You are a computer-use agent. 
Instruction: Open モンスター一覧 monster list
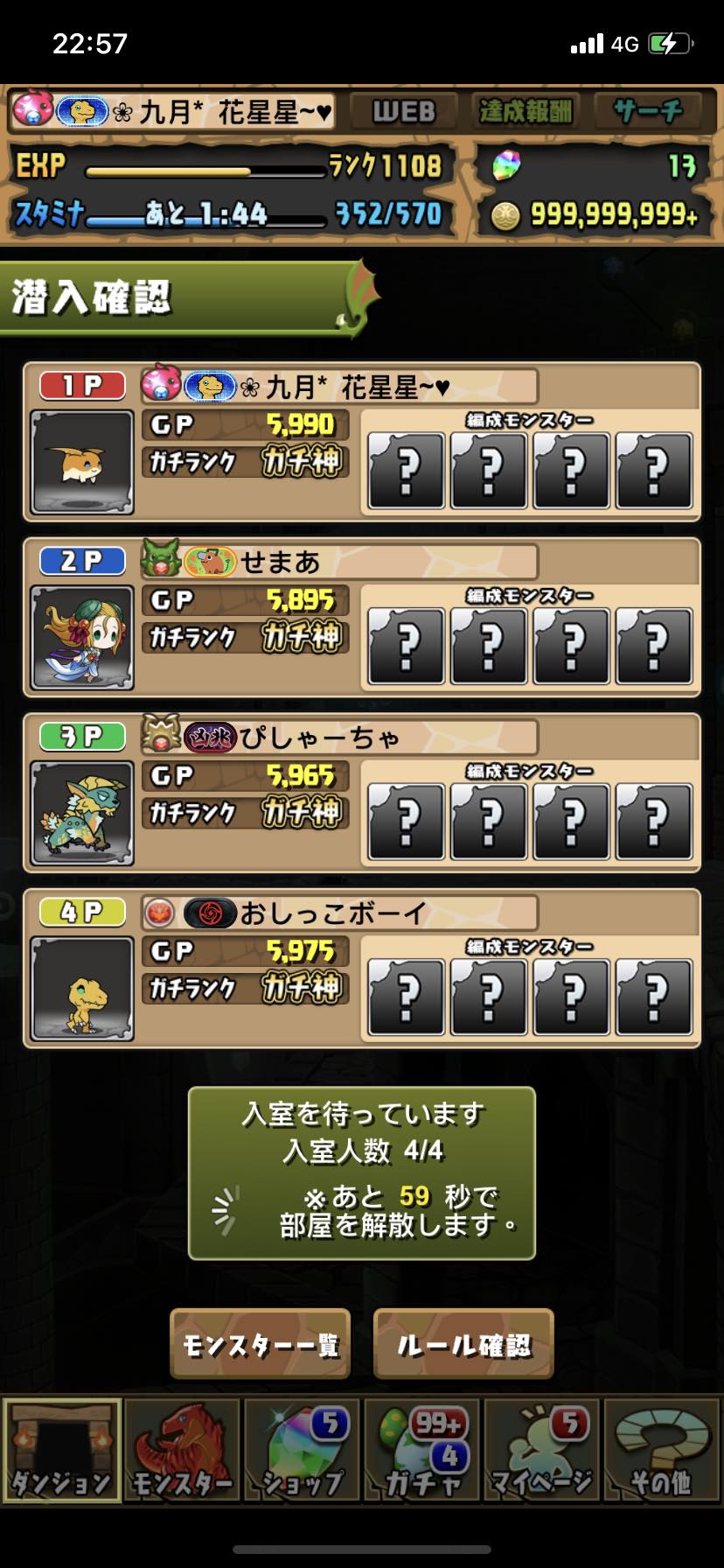point(261,1344)
